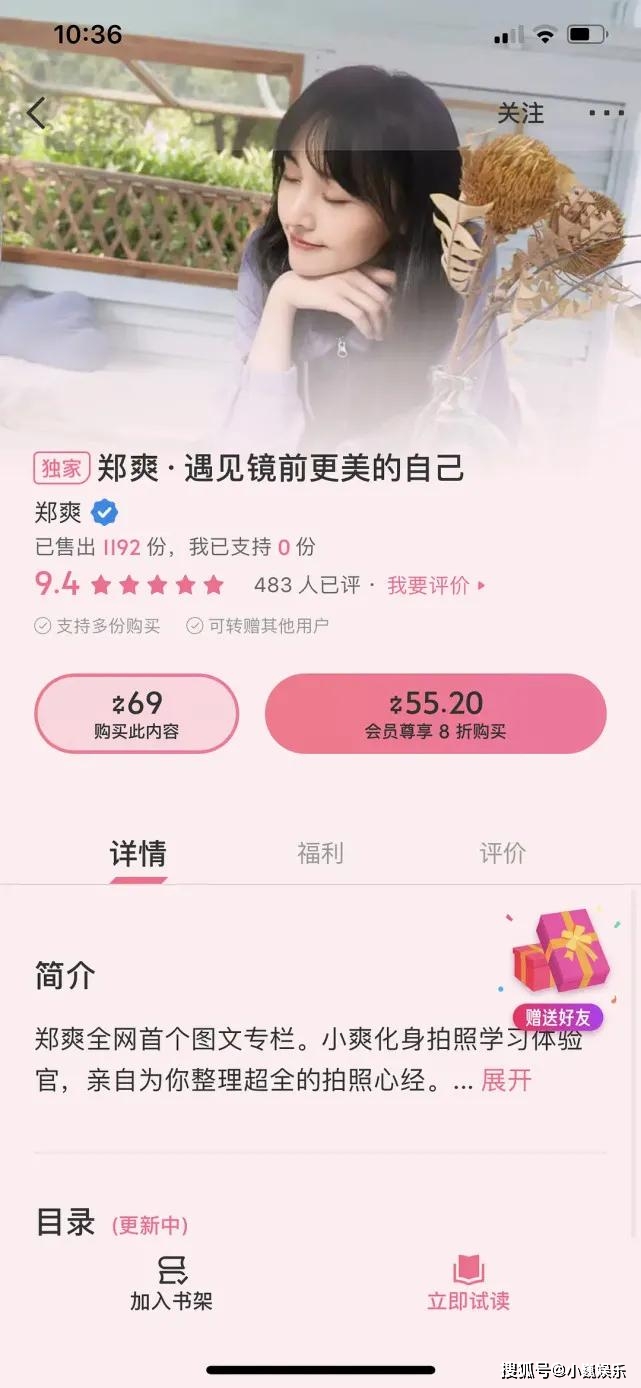
Task: Switch to the 评价 tab
Action: 502,853
